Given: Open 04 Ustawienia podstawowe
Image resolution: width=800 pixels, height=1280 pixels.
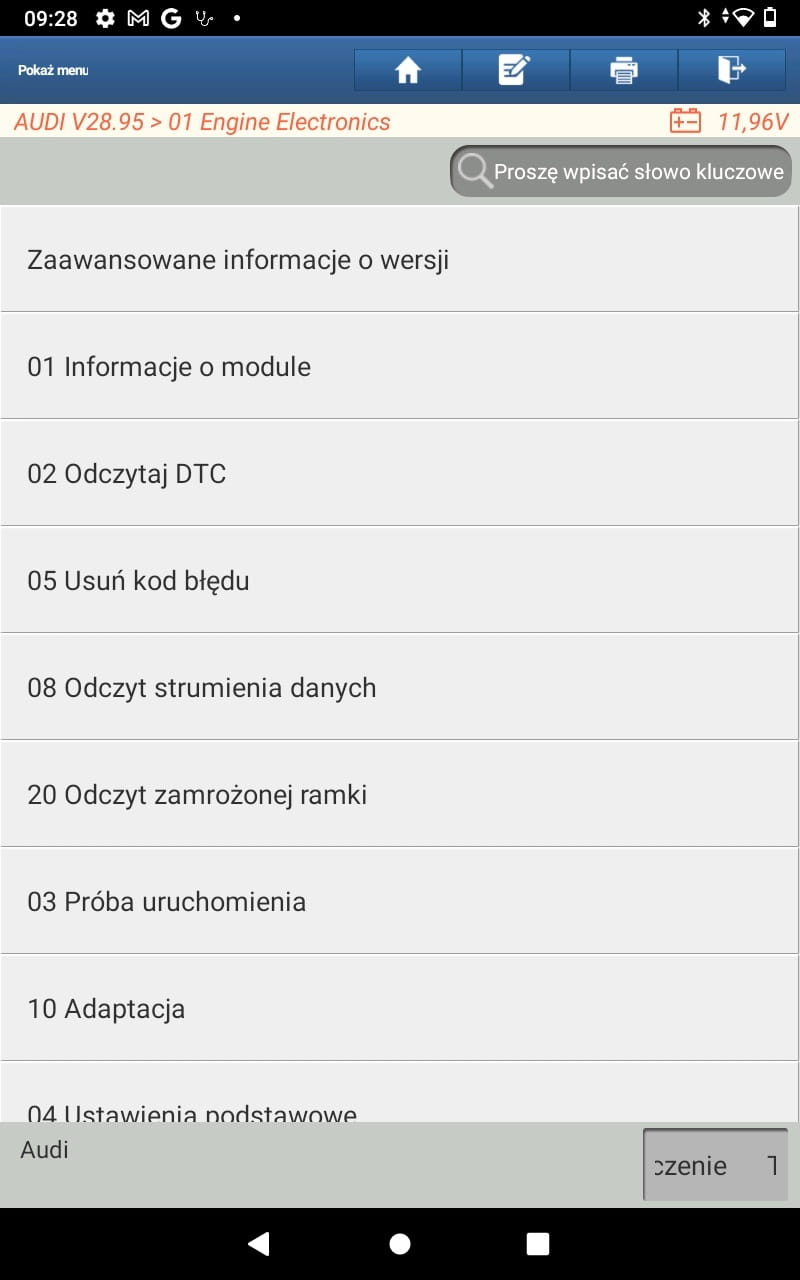Looking at the screenshot, I should 399,1105.
